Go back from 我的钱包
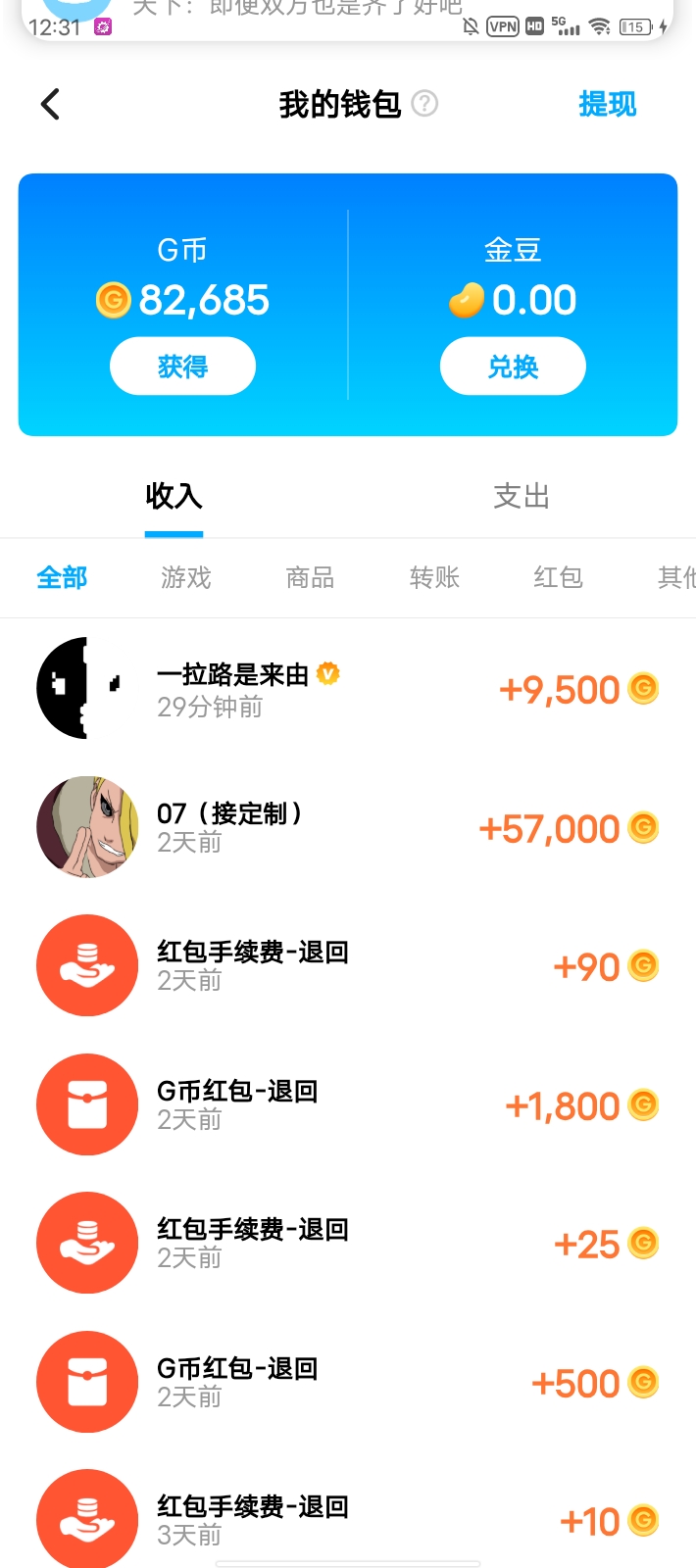This screenshot has height=1568, width=696. pyautogui.click(x=51, y=104)
